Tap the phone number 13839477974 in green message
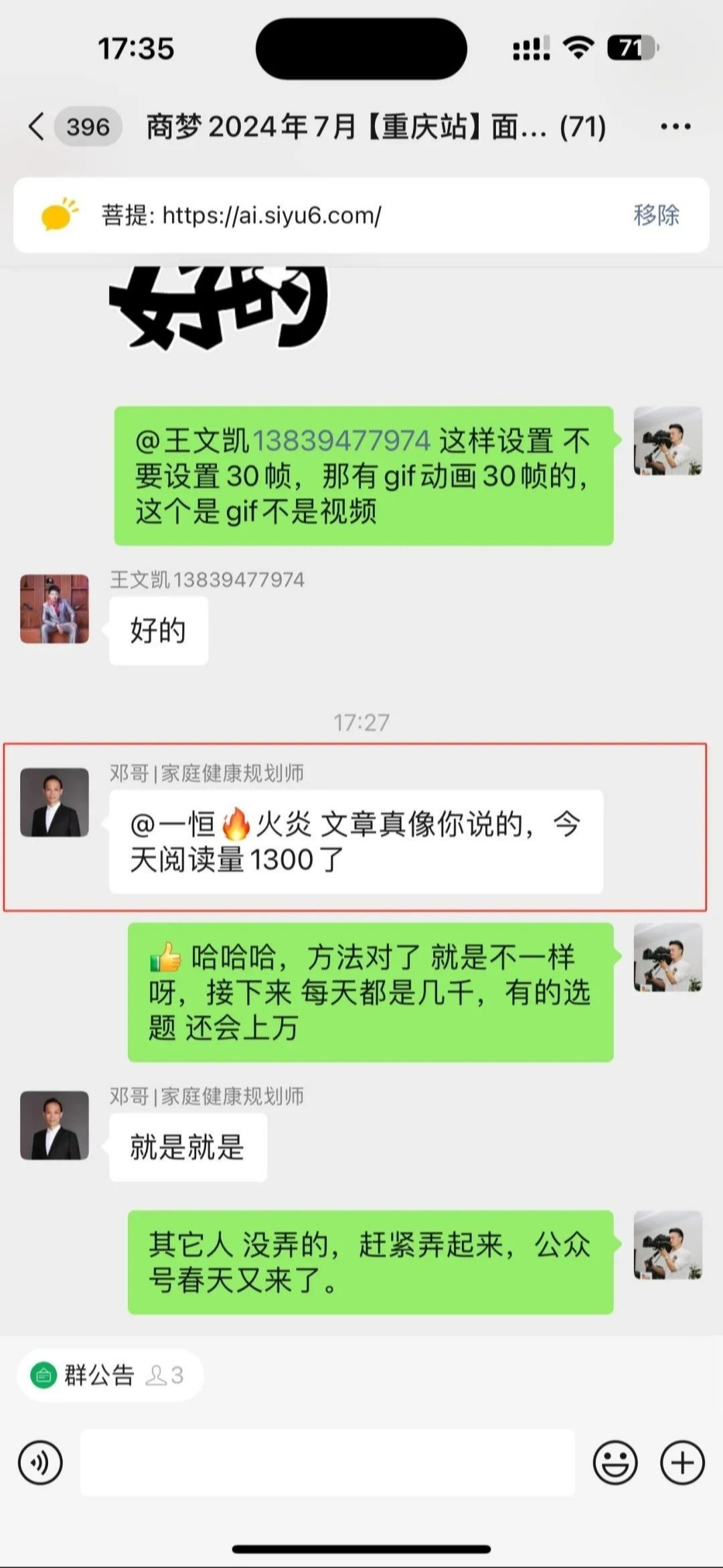The width and height of the screenshot is (723, 1568). [x=341, y=441]
